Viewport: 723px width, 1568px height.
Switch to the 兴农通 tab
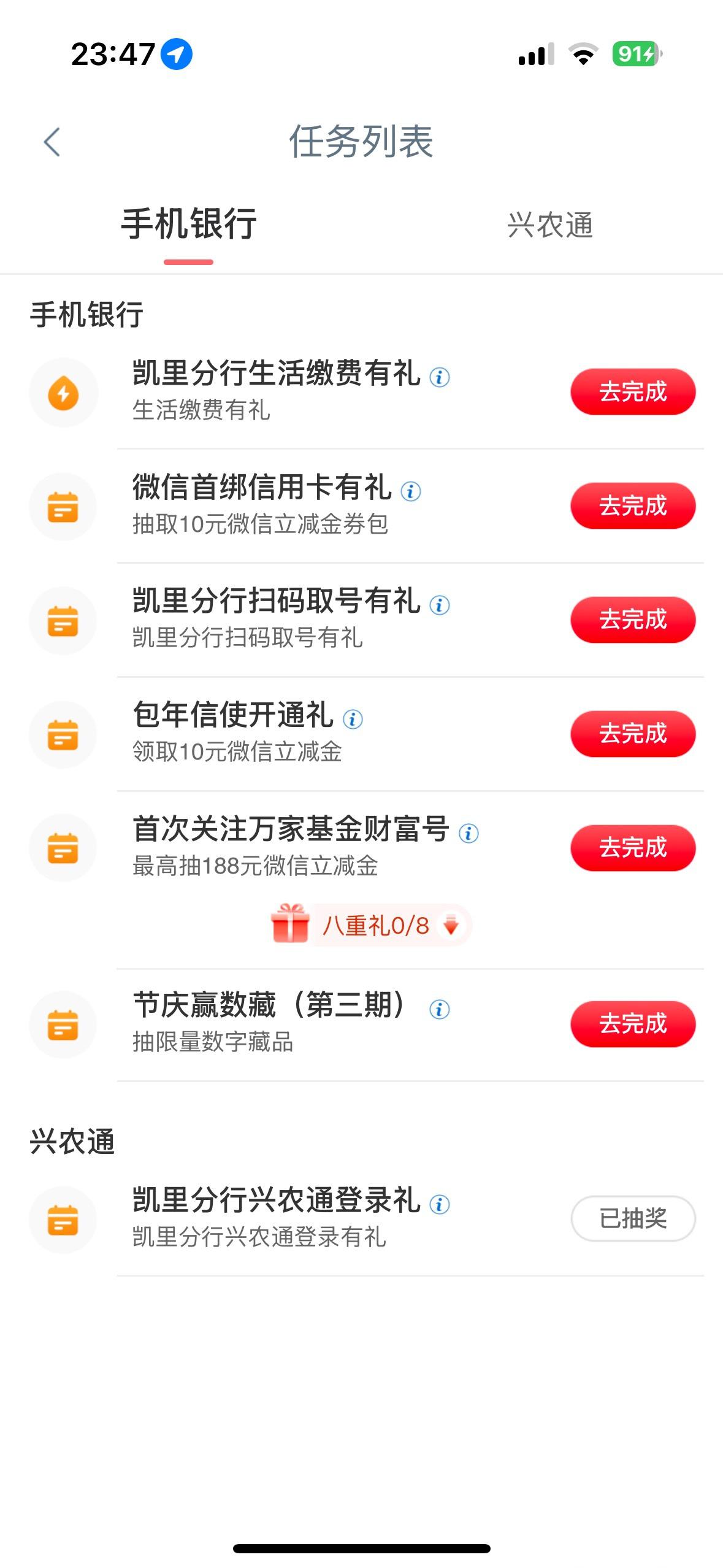pos(550,225)
